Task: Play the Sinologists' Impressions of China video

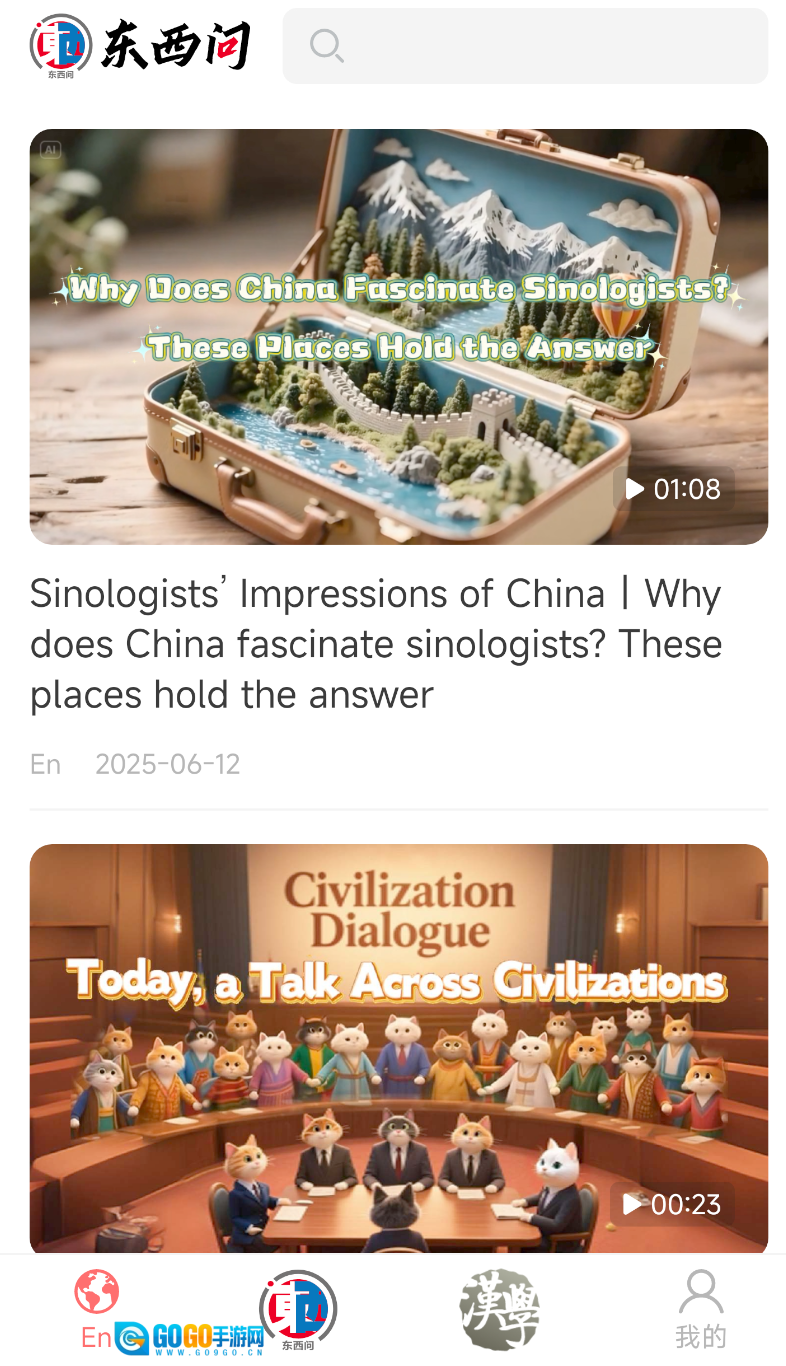Action: click(x=398, y=336)
